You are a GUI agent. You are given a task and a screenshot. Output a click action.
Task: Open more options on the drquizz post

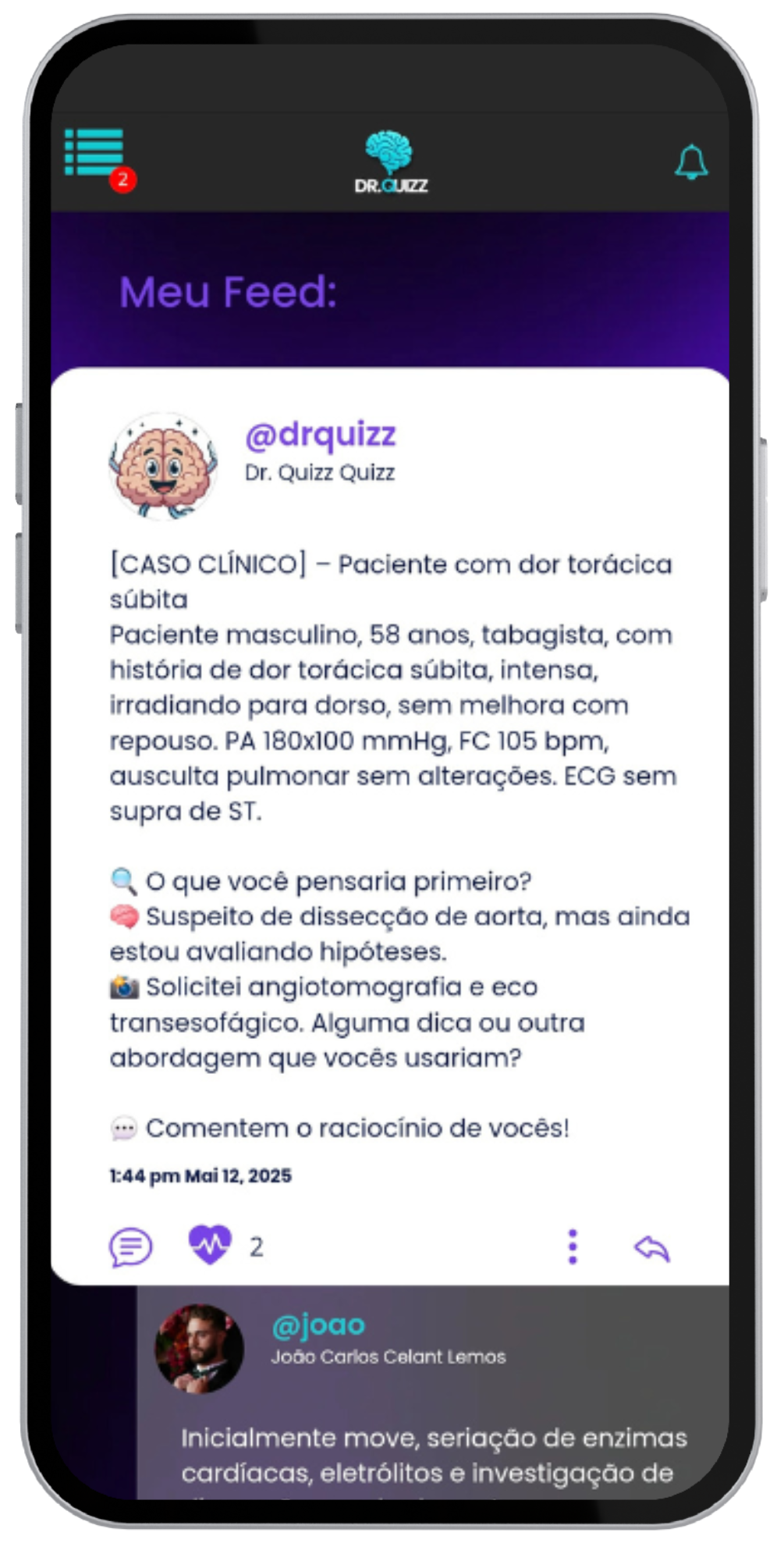(573, 1246)
